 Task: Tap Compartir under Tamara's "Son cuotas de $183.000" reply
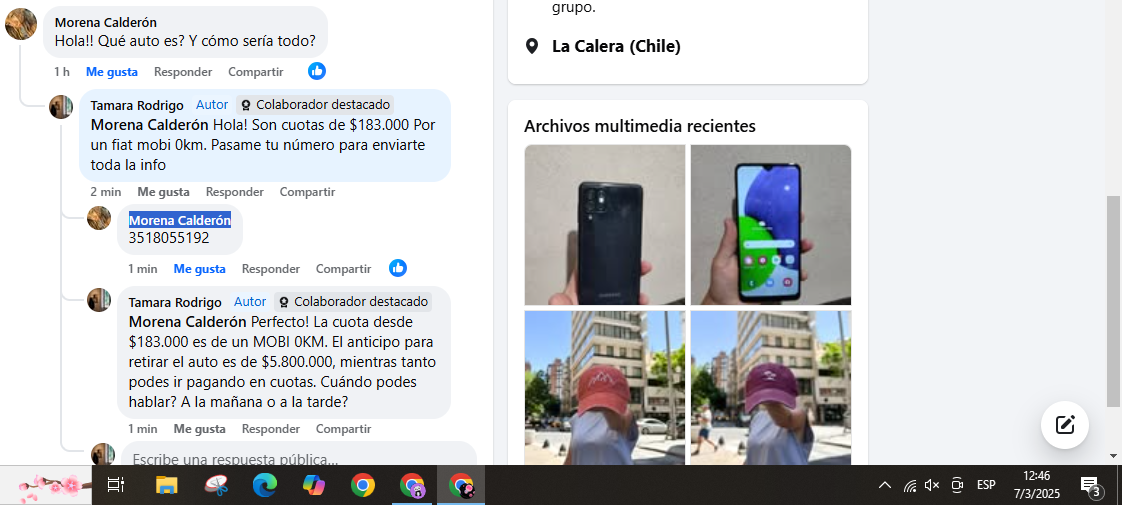coord(307,192)
